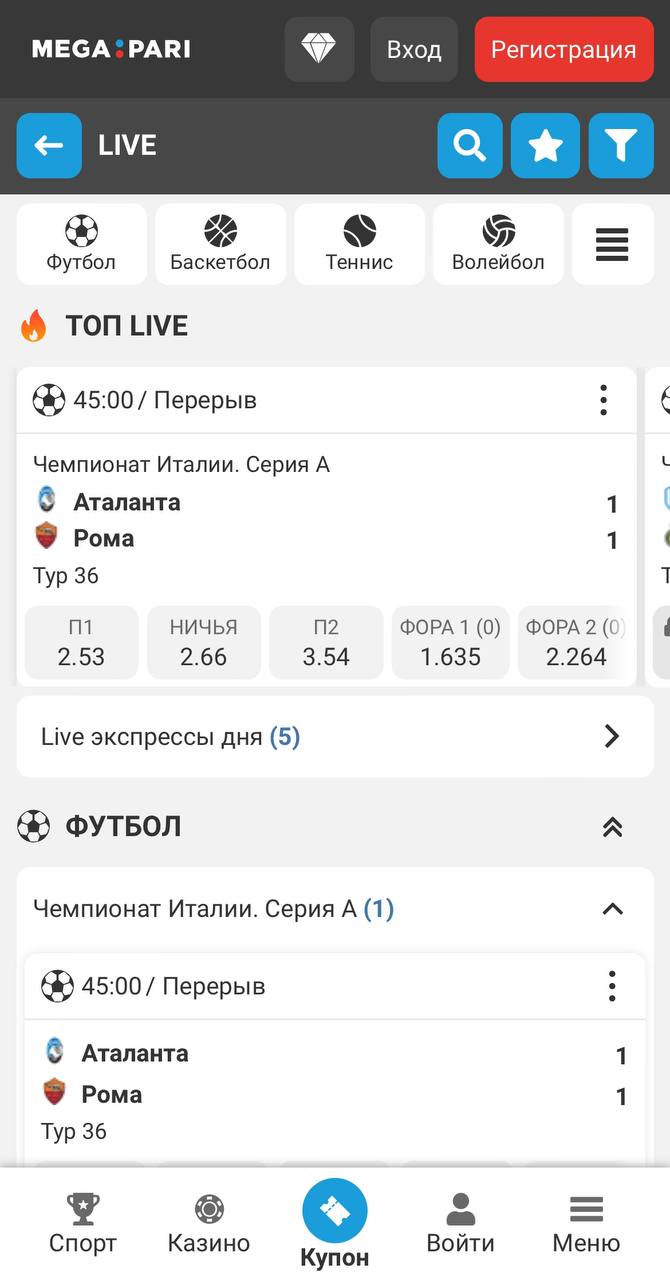The width and height of the screenshot is (670, 1280).
Task: Tap the Вход login button
Action: 414,49
